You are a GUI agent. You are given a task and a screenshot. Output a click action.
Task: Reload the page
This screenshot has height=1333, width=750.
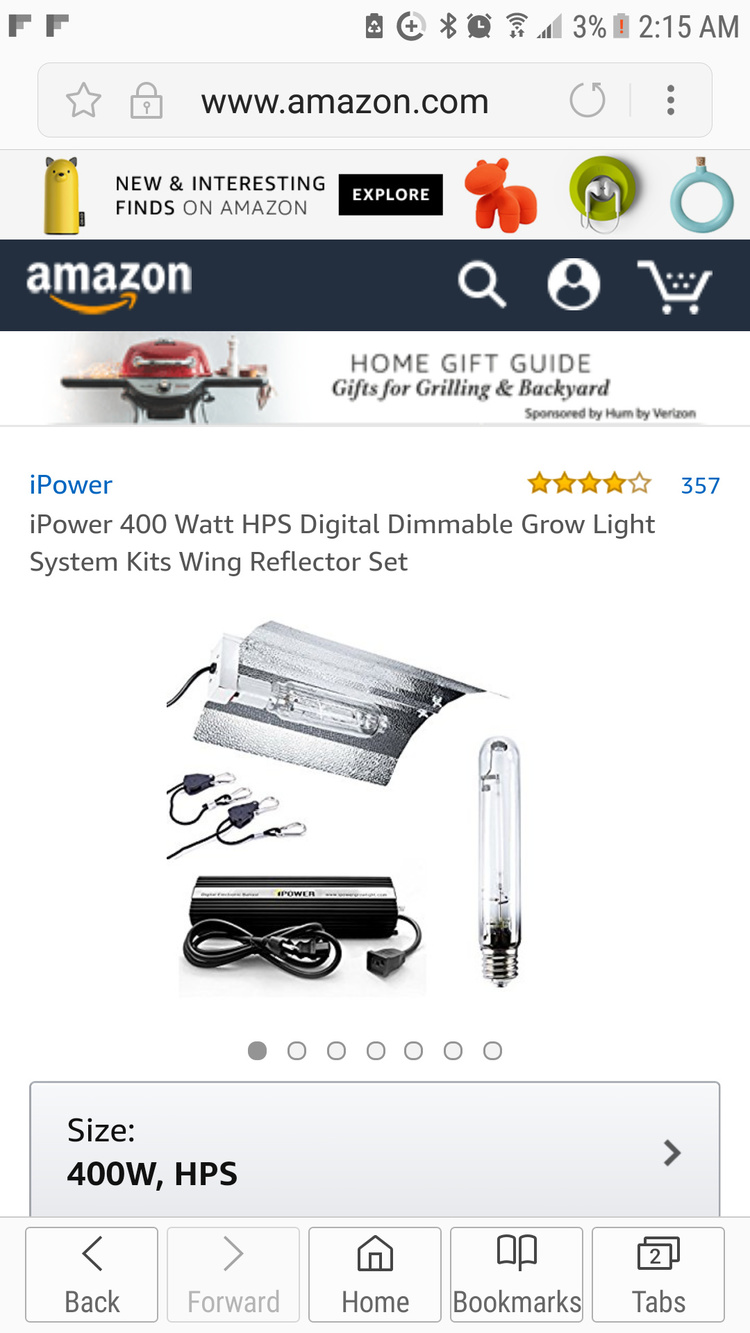pyautogui.click(x=587, y=101)
